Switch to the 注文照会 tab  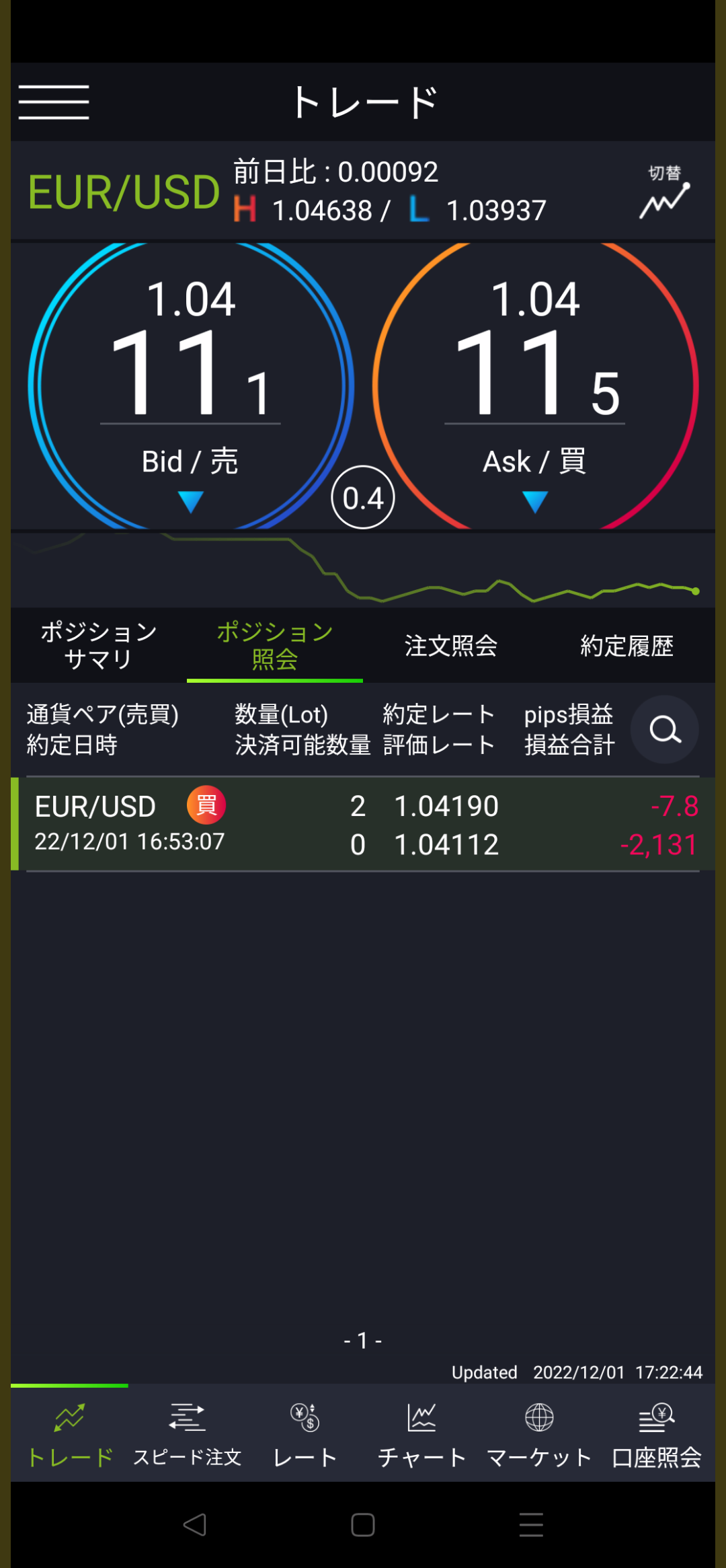451,646
